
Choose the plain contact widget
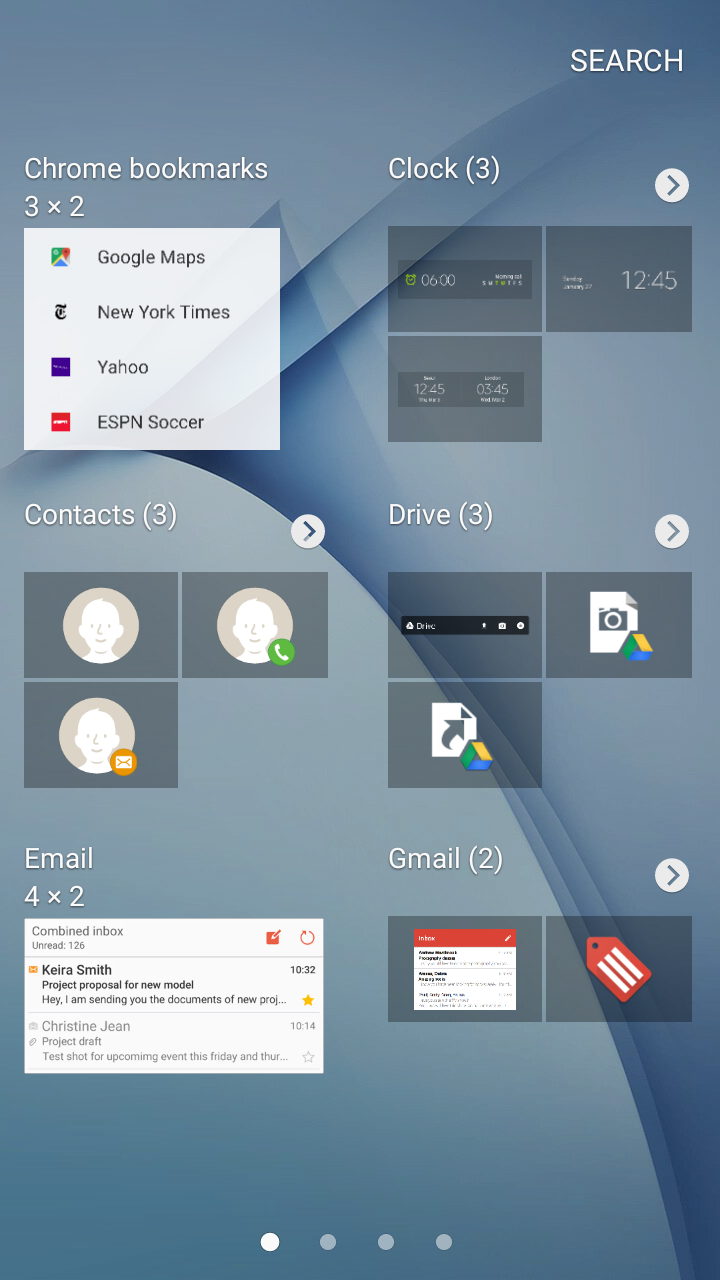click(101, 625)
